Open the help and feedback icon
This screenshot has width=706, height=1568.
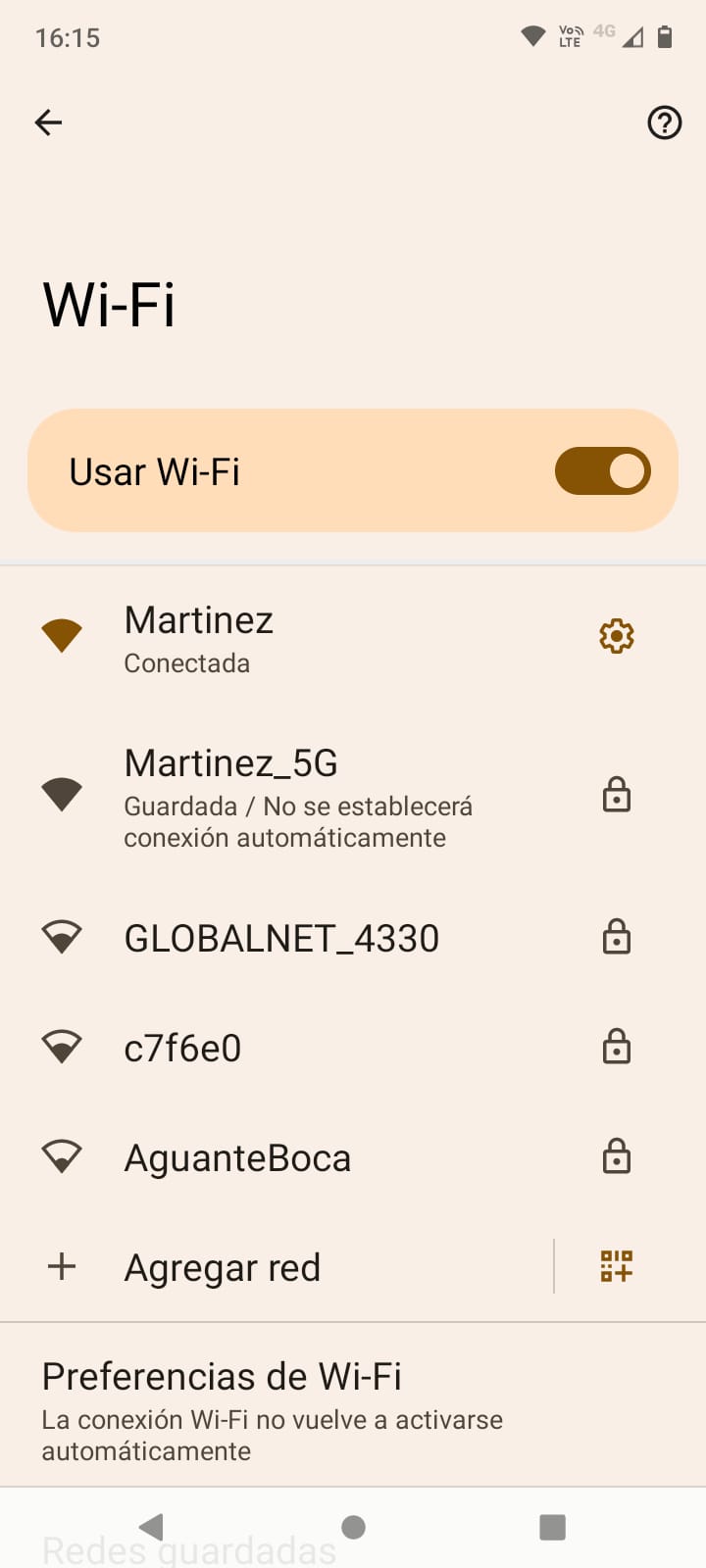pos(664,122)
